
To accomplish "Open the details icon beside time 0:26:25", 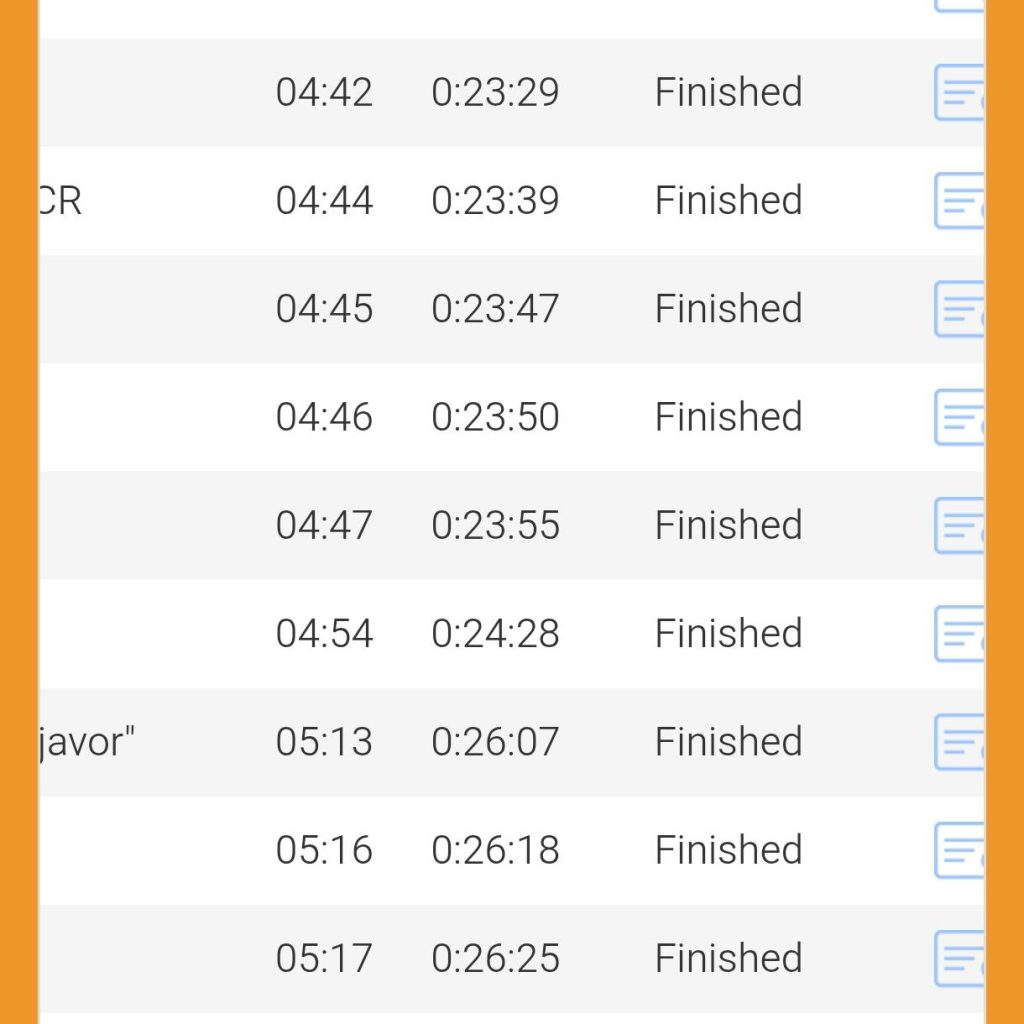I will [x=959, y=958].
